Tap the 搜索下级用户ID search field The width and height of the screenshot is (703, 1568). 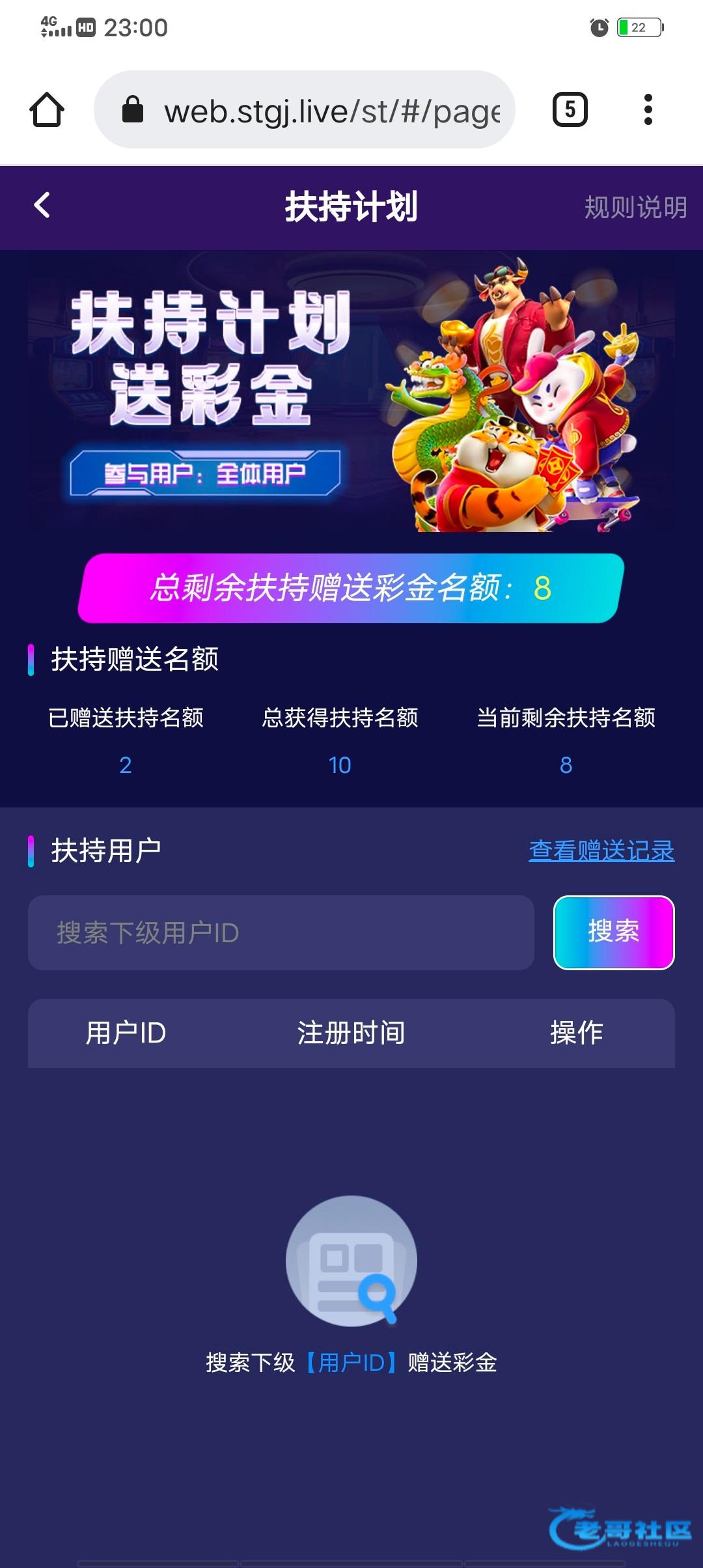tap(281, 932)
